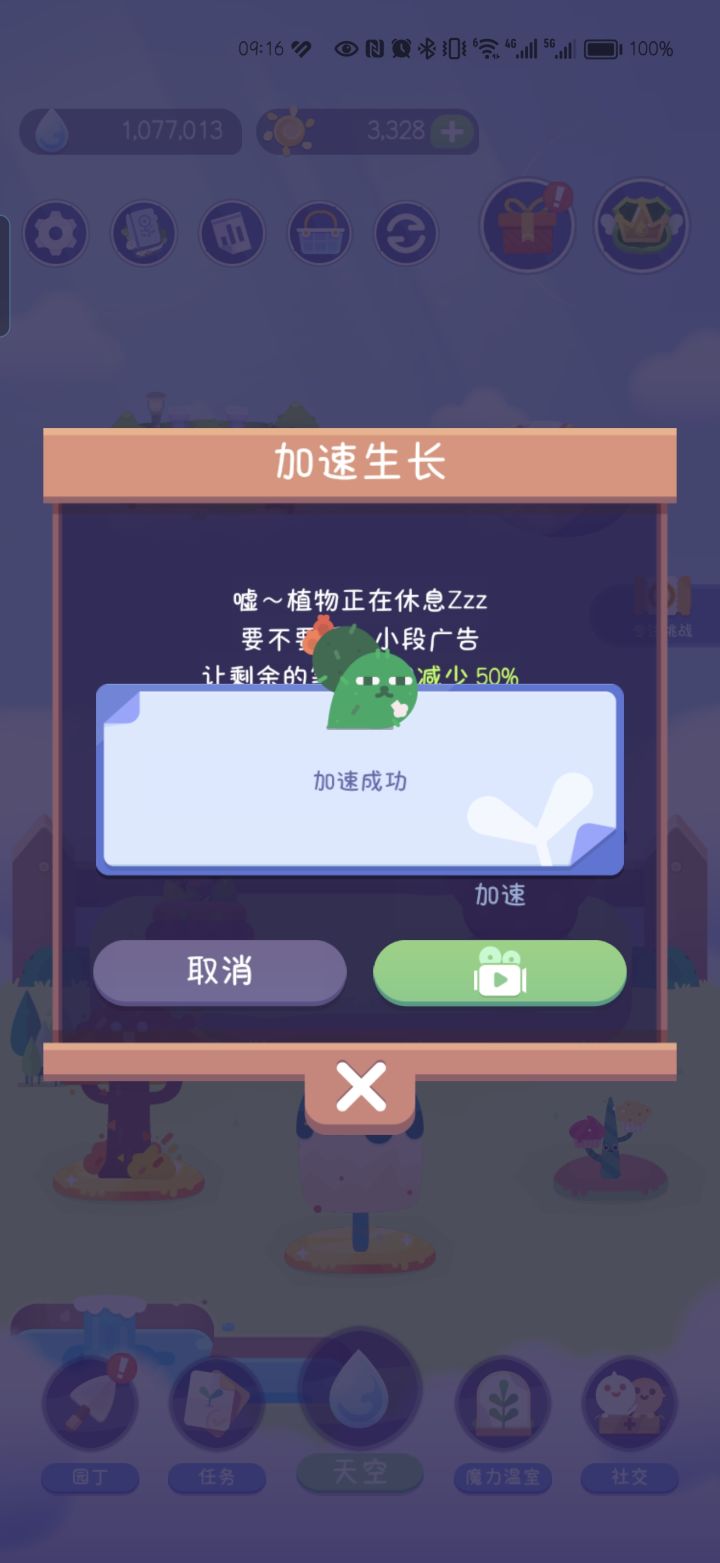Open the gift box with red notification

pos(528,227)
